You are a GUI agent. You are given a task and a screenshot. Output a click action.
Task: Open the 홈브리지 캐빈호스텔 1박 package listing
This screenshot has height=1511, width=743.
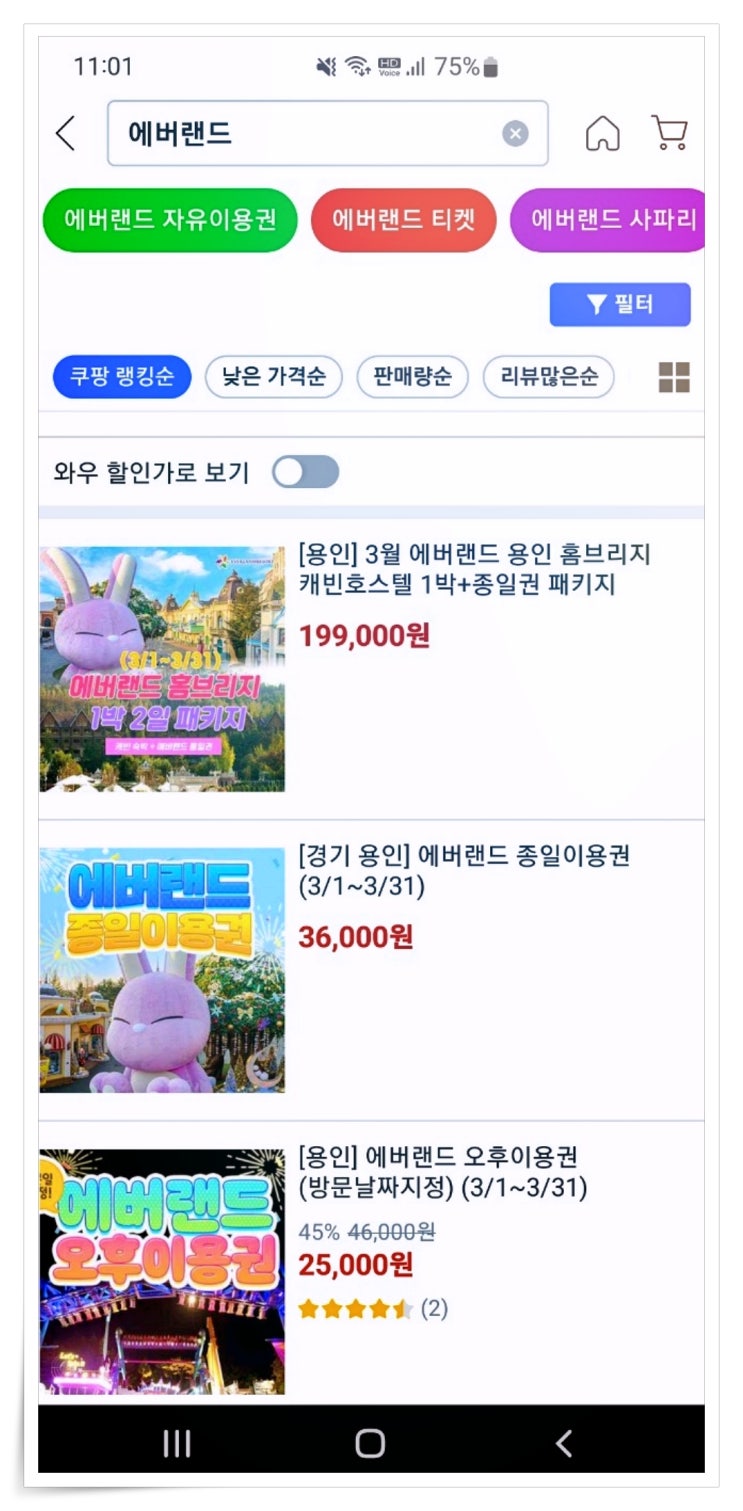[x=474, y=568]
